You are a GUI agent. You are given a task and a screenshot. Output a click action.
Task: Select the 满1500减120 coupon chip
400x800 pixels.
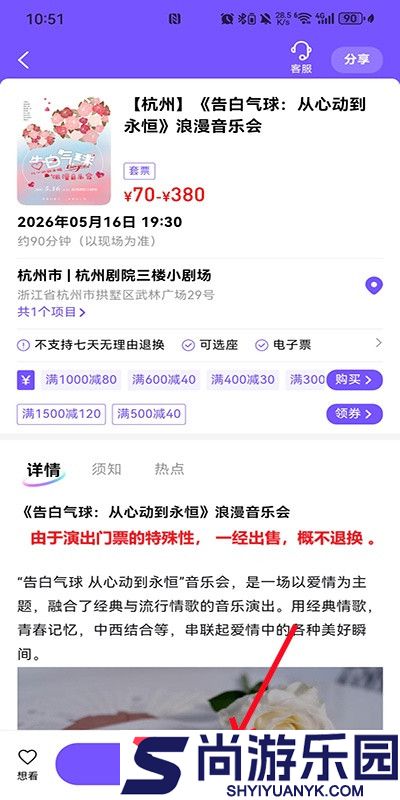point(61,414)
